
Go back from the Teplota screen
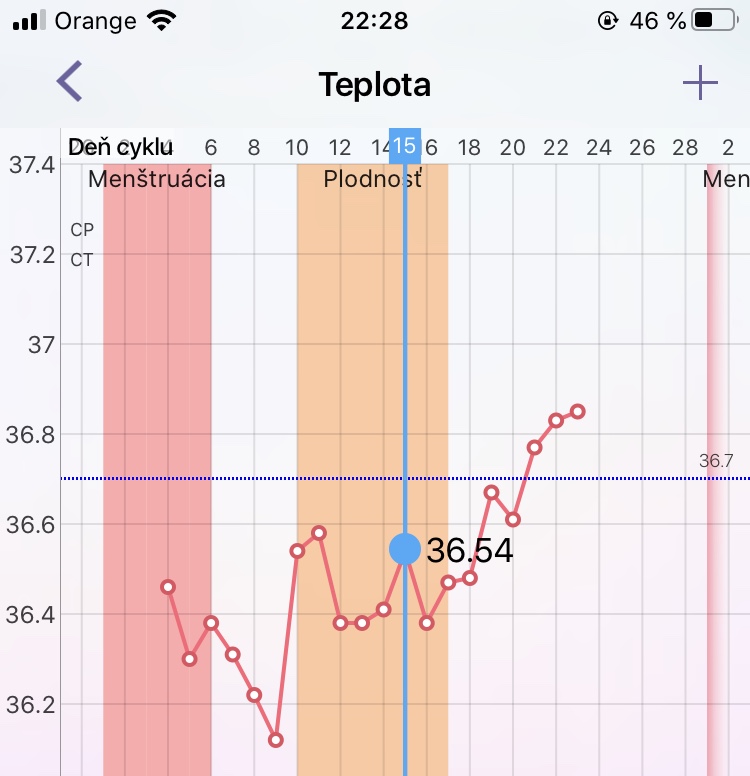point(69,82)
